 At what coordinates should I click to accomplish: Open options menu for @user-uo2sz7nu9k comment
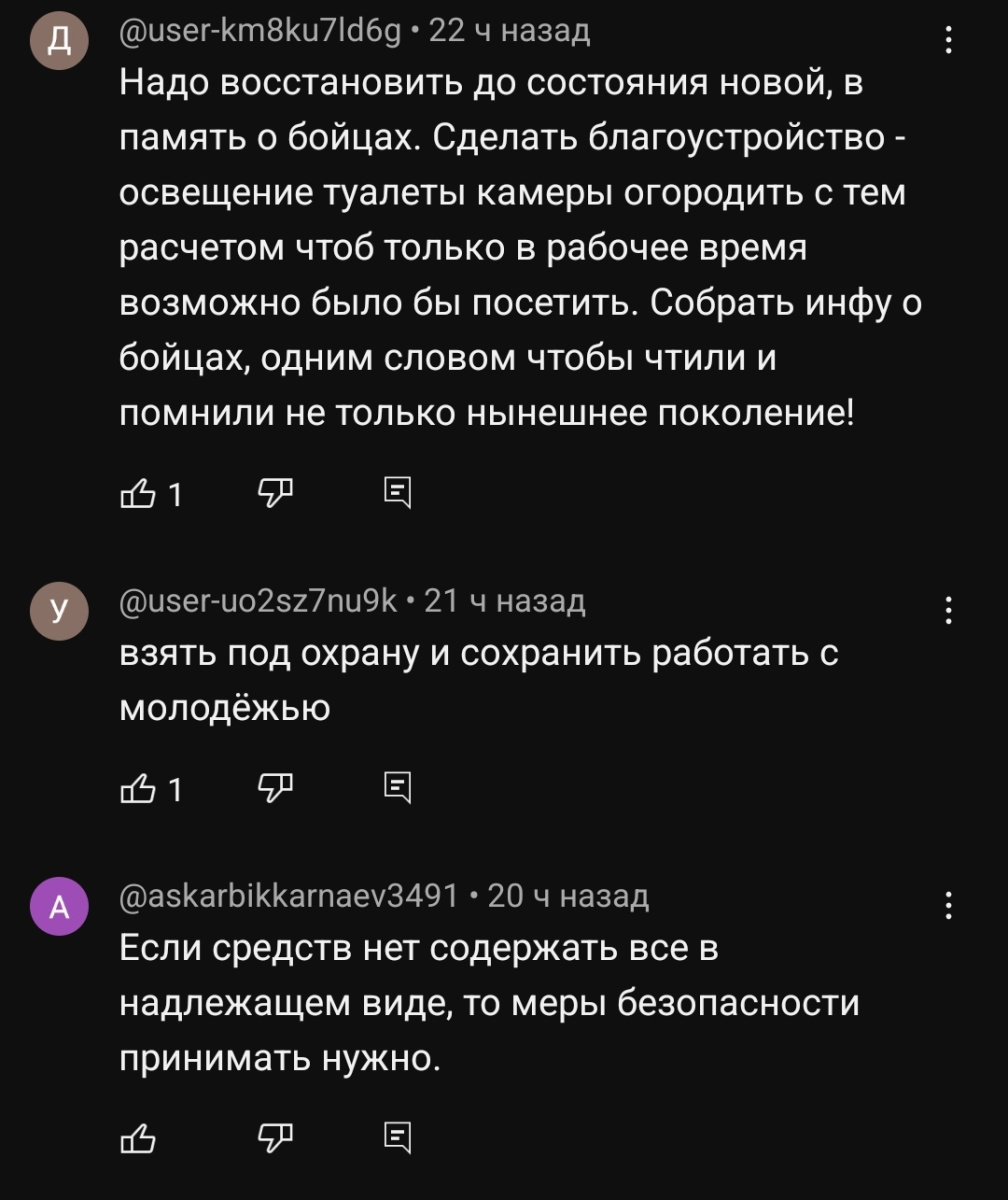point(948,610)
